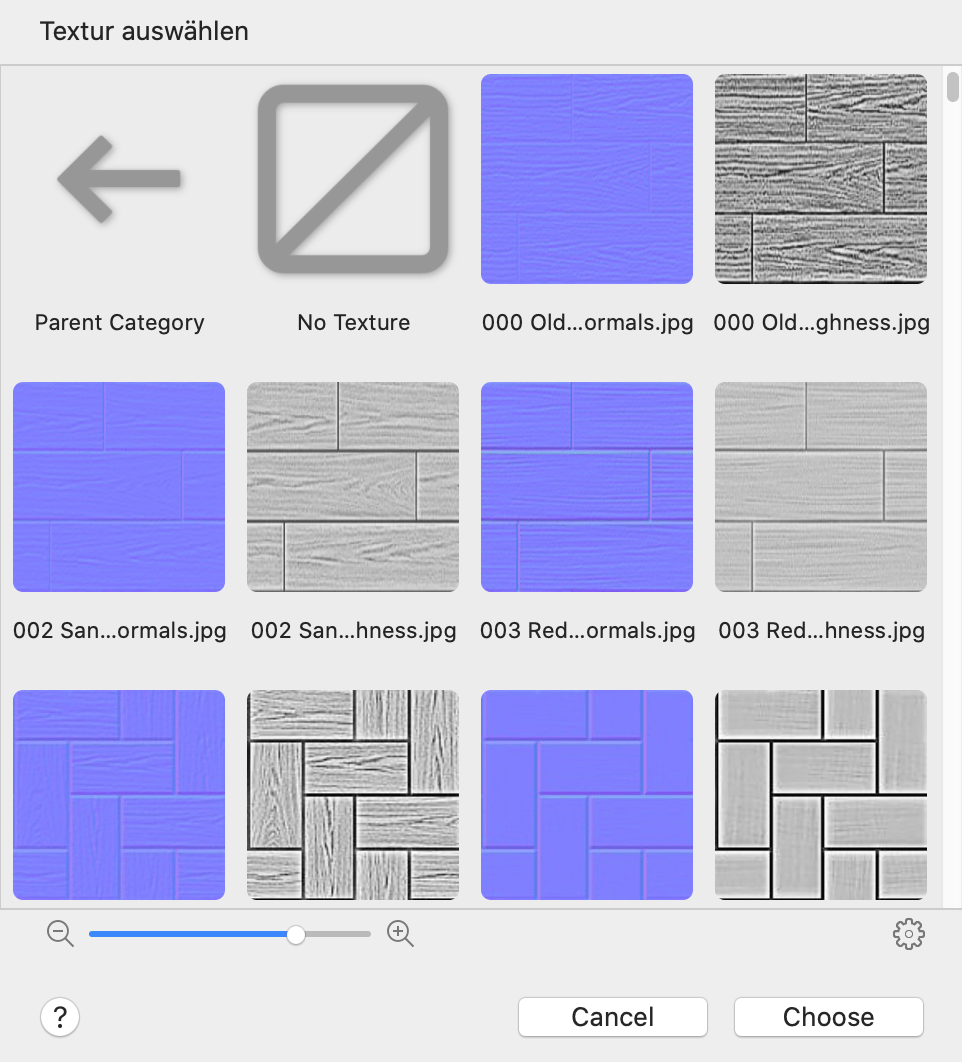Image resolution: width=962 pixels, height=1062 pixels.
Task: Pick the 003 Red normals texture
Action: click(587, 487)
